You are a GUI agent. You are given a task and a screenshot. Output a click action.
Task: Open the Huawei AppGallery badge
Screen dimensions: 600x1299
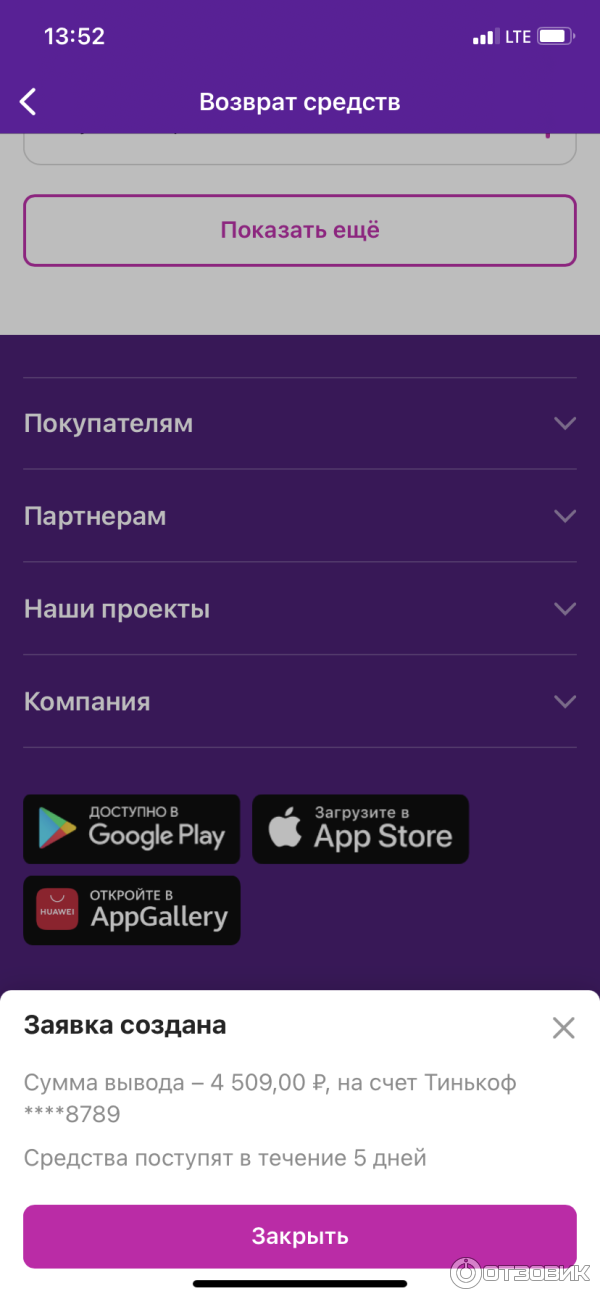click(x=132, y=910)
